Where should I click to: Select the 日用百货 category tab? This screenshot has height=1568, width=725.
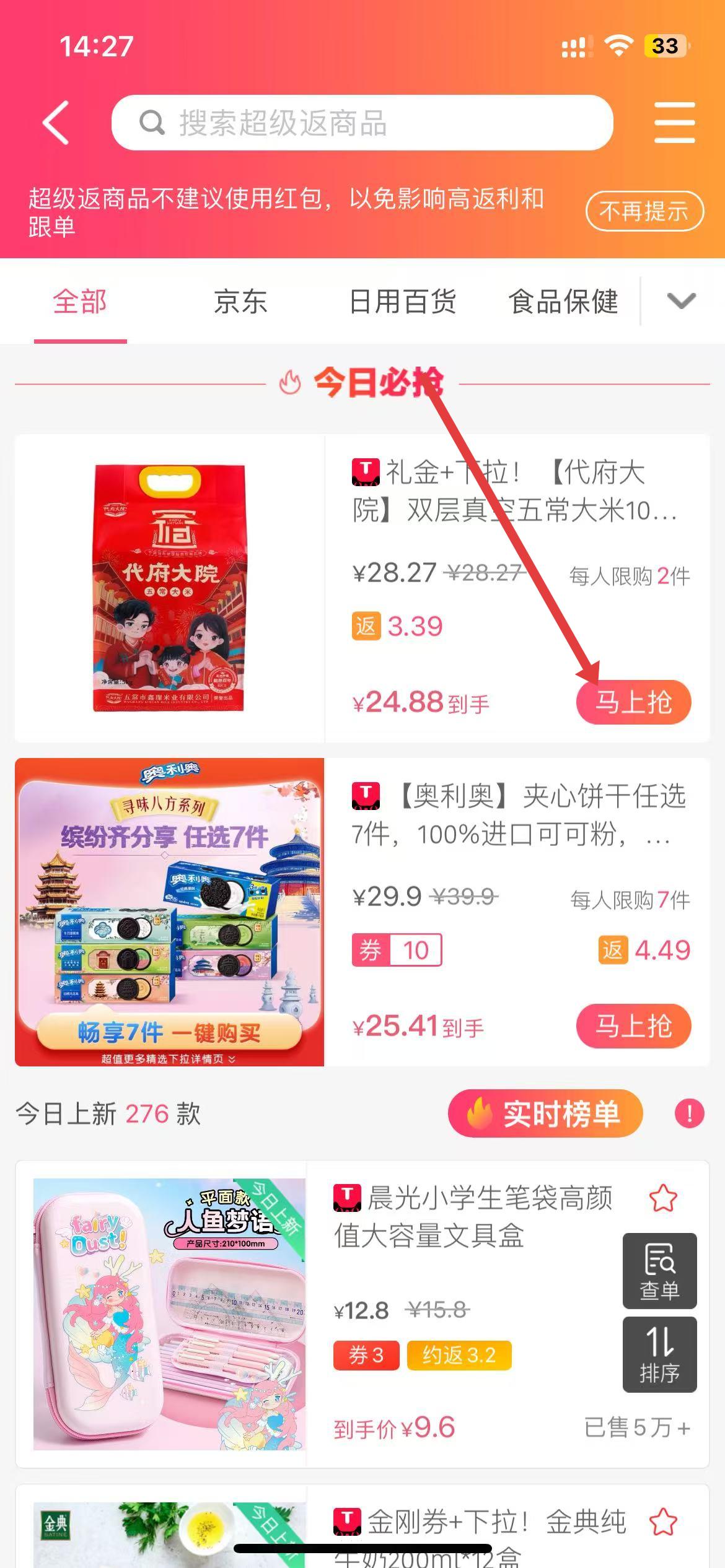[403, 302]
